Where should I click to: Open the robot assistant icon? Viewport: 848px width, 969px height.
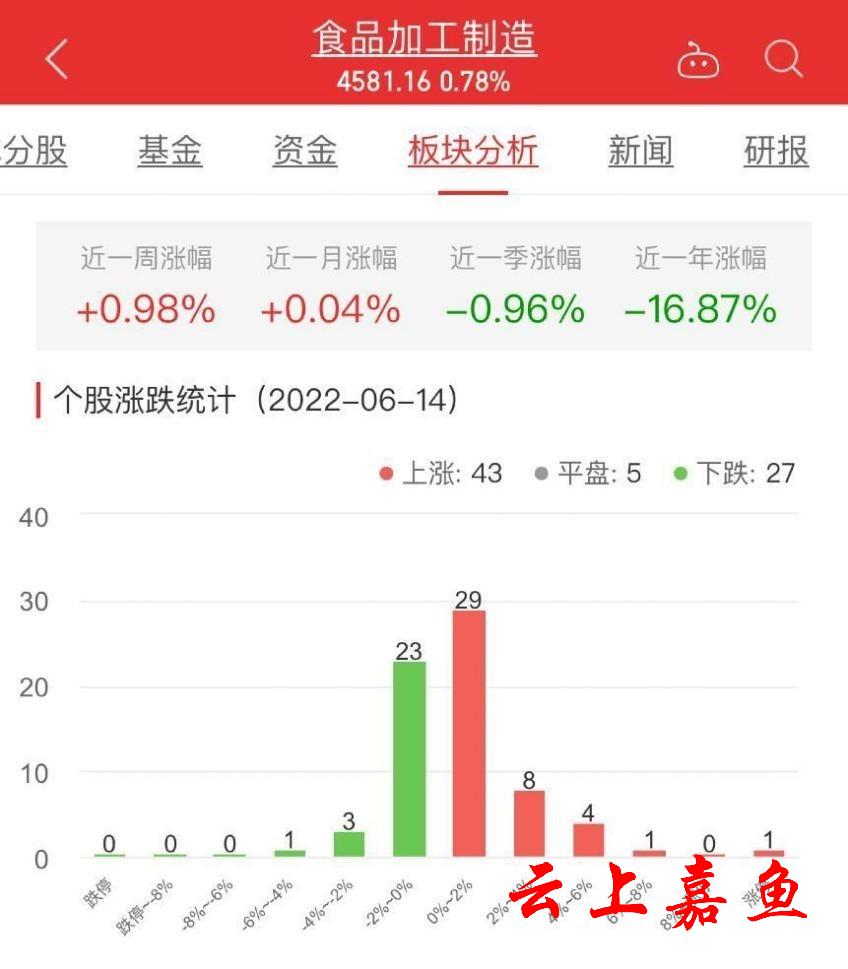pyautogui.click(x=698, y=62)
